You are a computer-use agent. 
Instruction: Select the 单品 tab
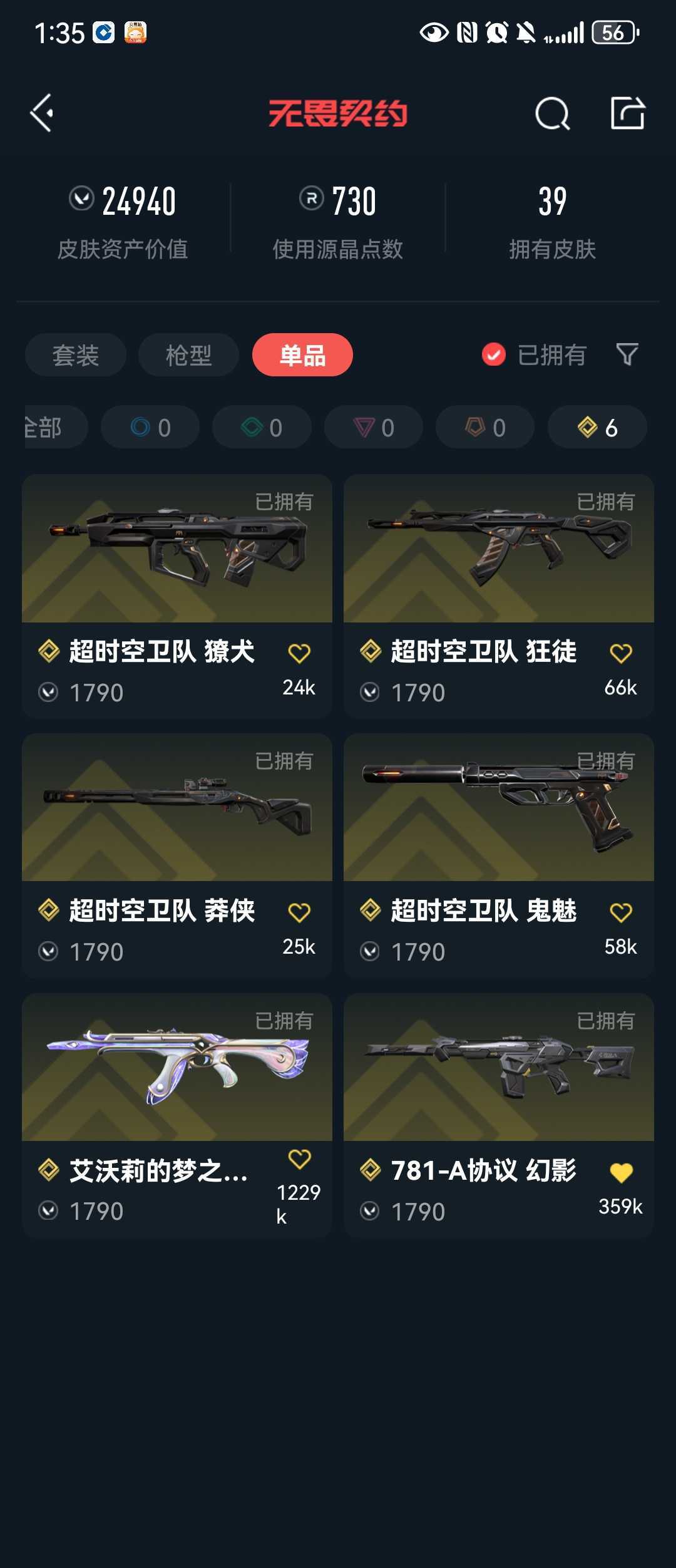(x=302, y=355)
